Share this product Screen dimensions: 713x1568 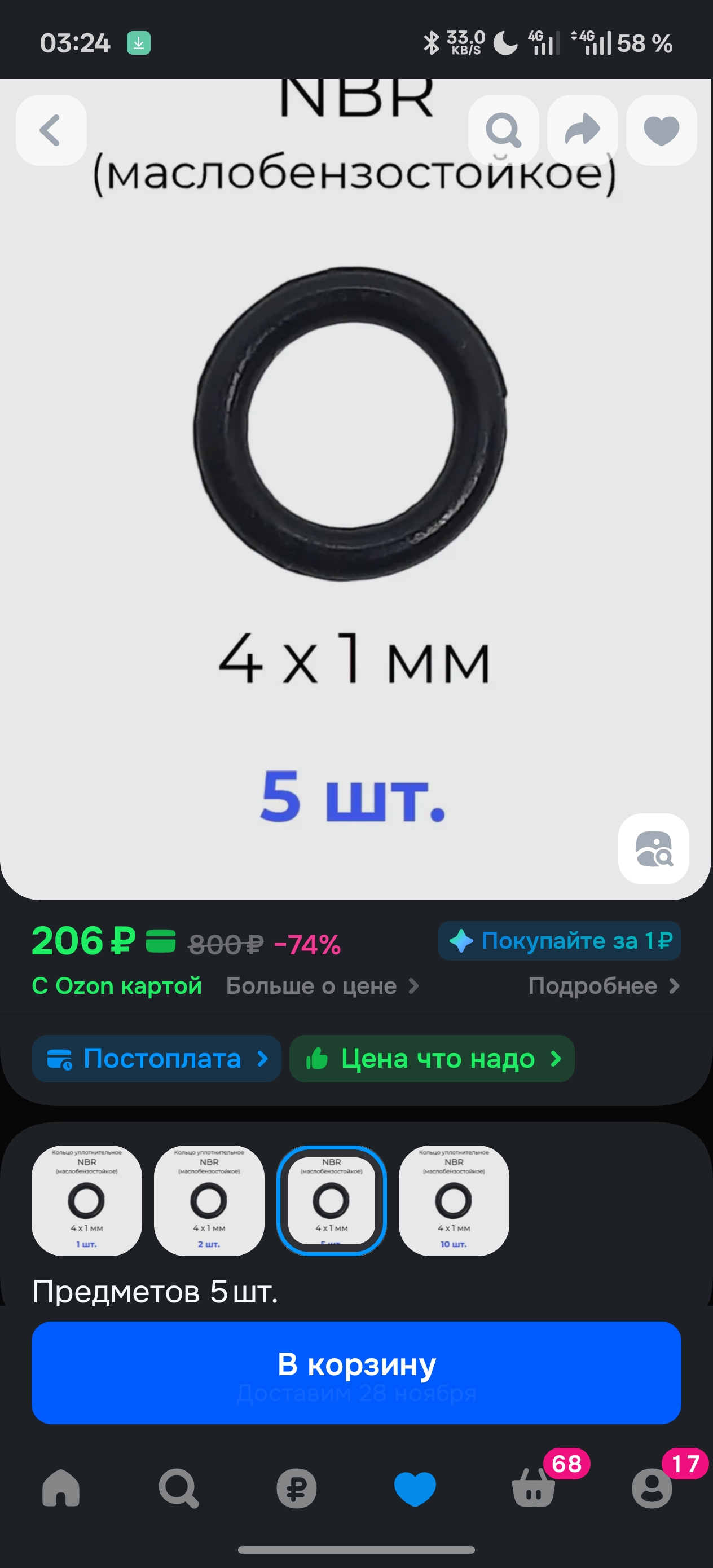coord(582,130)
